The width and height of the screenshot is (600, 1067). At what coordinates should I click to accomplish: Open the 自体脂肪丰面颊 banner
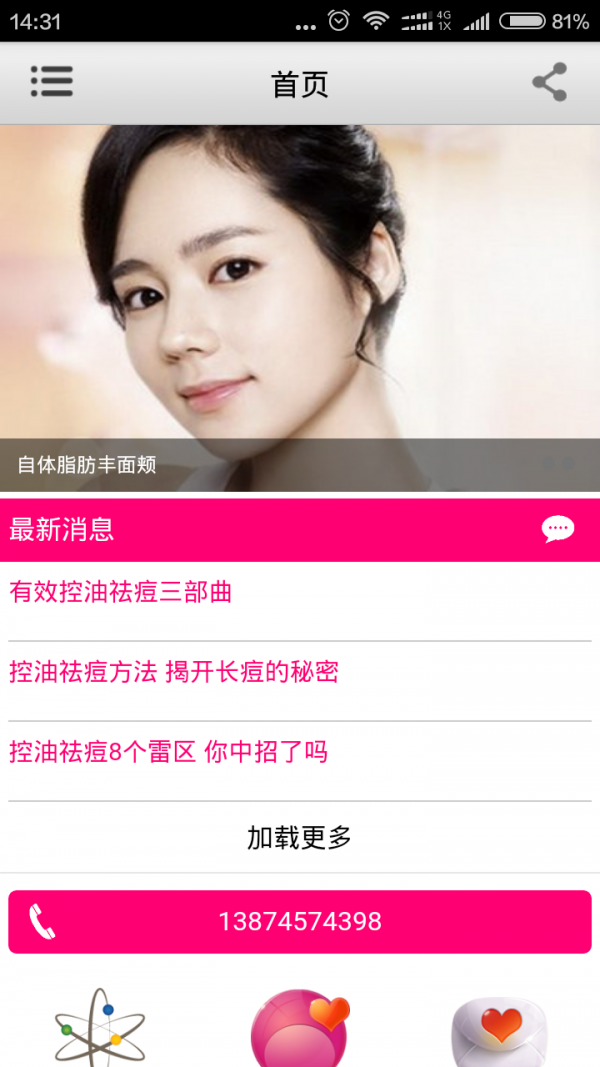click(300, 308)
